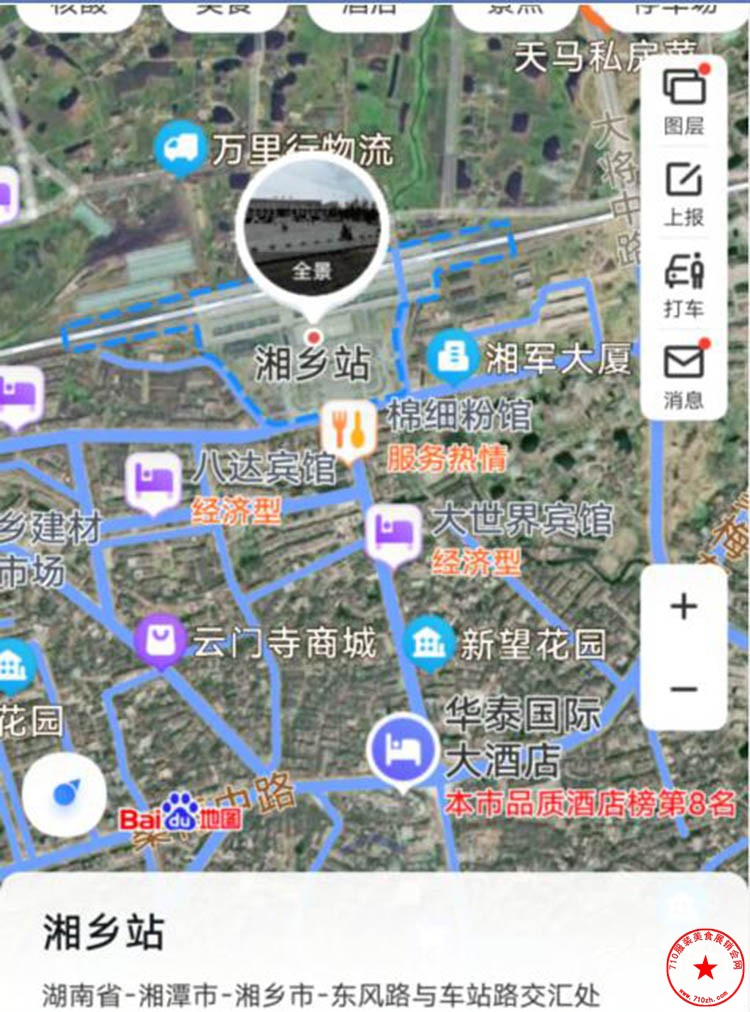
Task: Select the 湘军大厦 building marker
Action: 452,357
